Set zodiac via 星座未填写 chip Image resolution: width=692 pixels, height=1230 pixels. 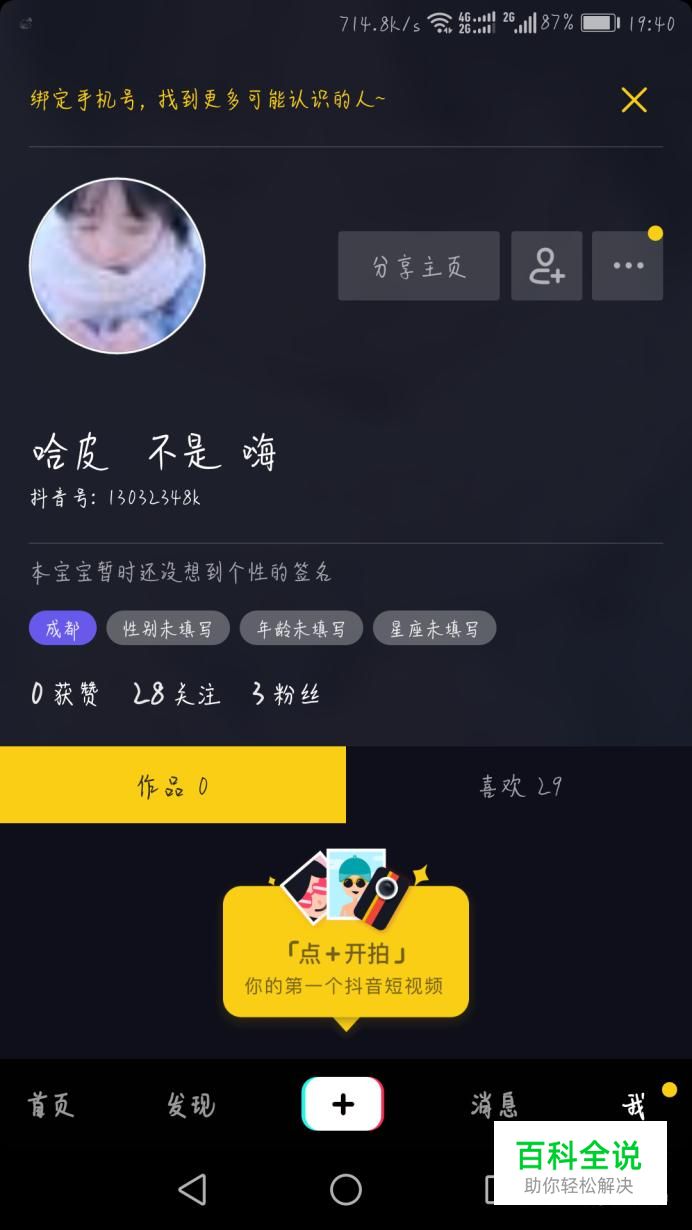(x=434, y=629)
